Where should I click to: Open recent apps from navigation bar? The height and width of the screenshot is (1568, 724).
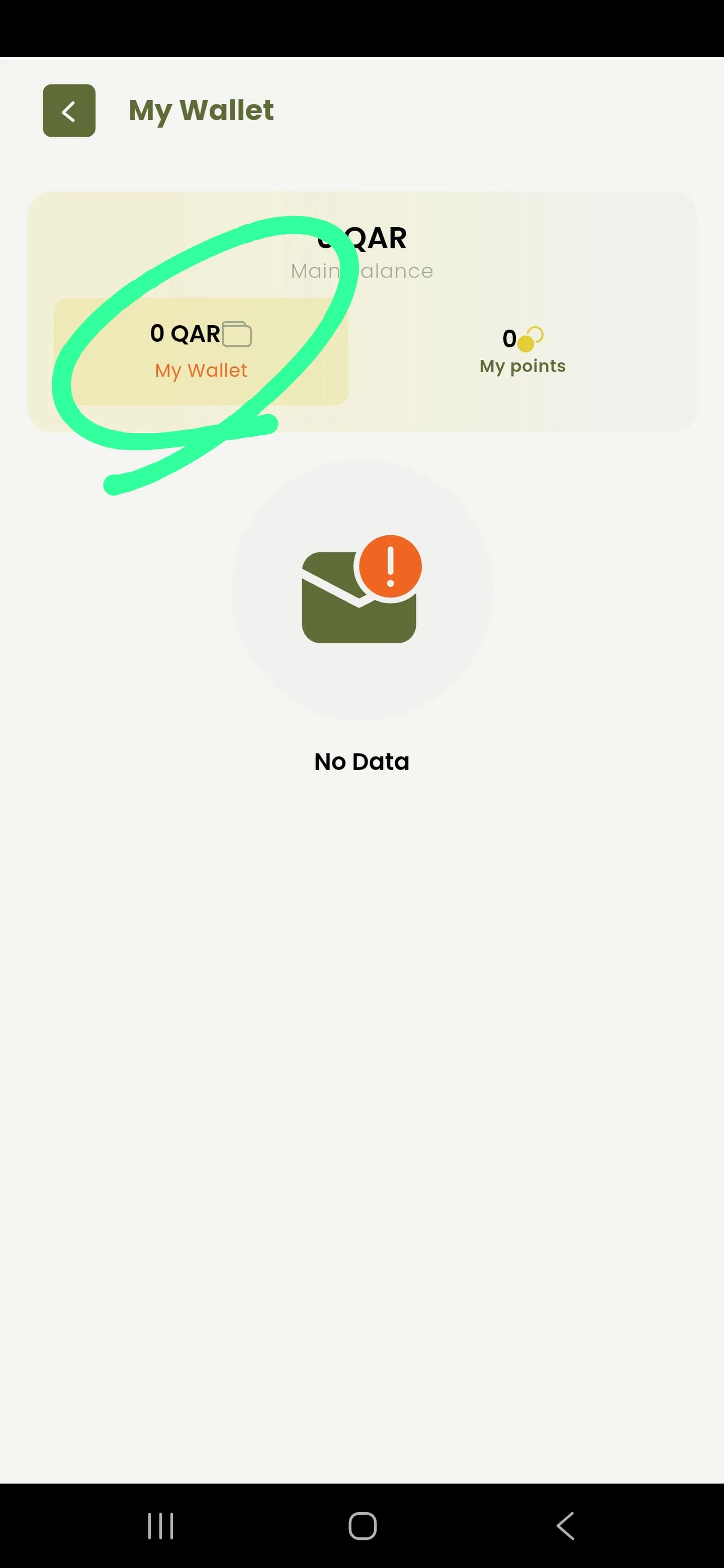161,1525
